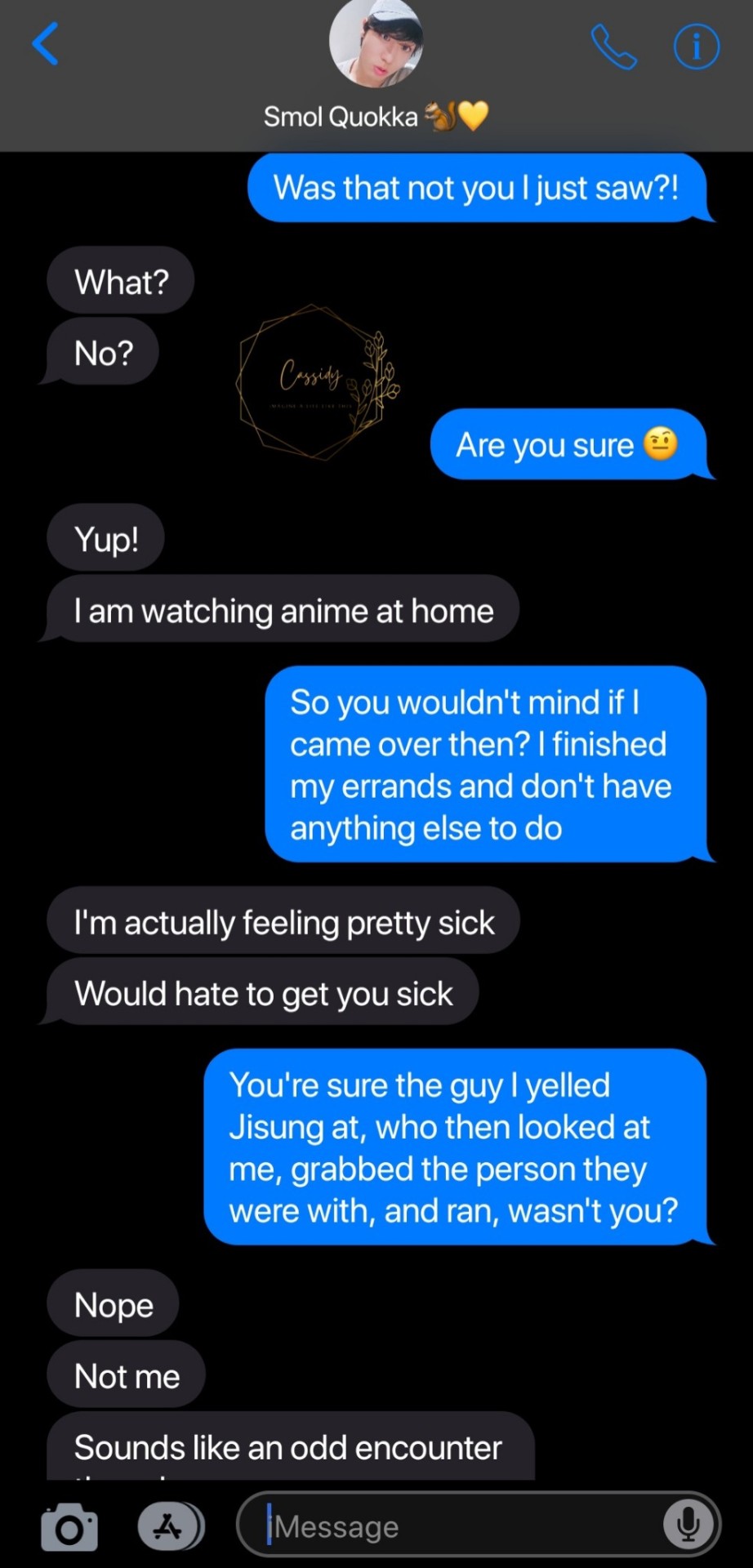Open the conversation info details
Viewport: 753px width, 1568px height.
coord(696,47)
